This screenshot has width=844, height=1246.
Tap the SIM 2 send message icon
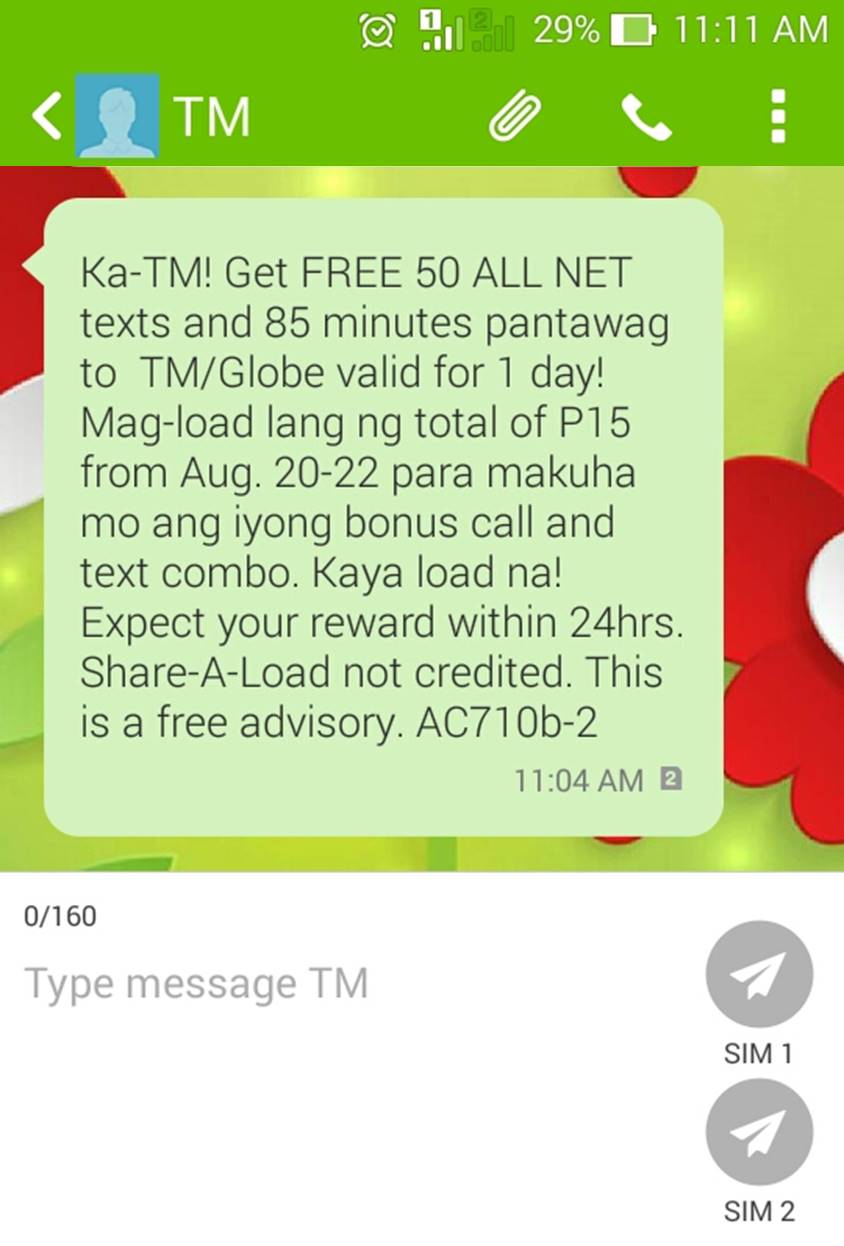759,1133
